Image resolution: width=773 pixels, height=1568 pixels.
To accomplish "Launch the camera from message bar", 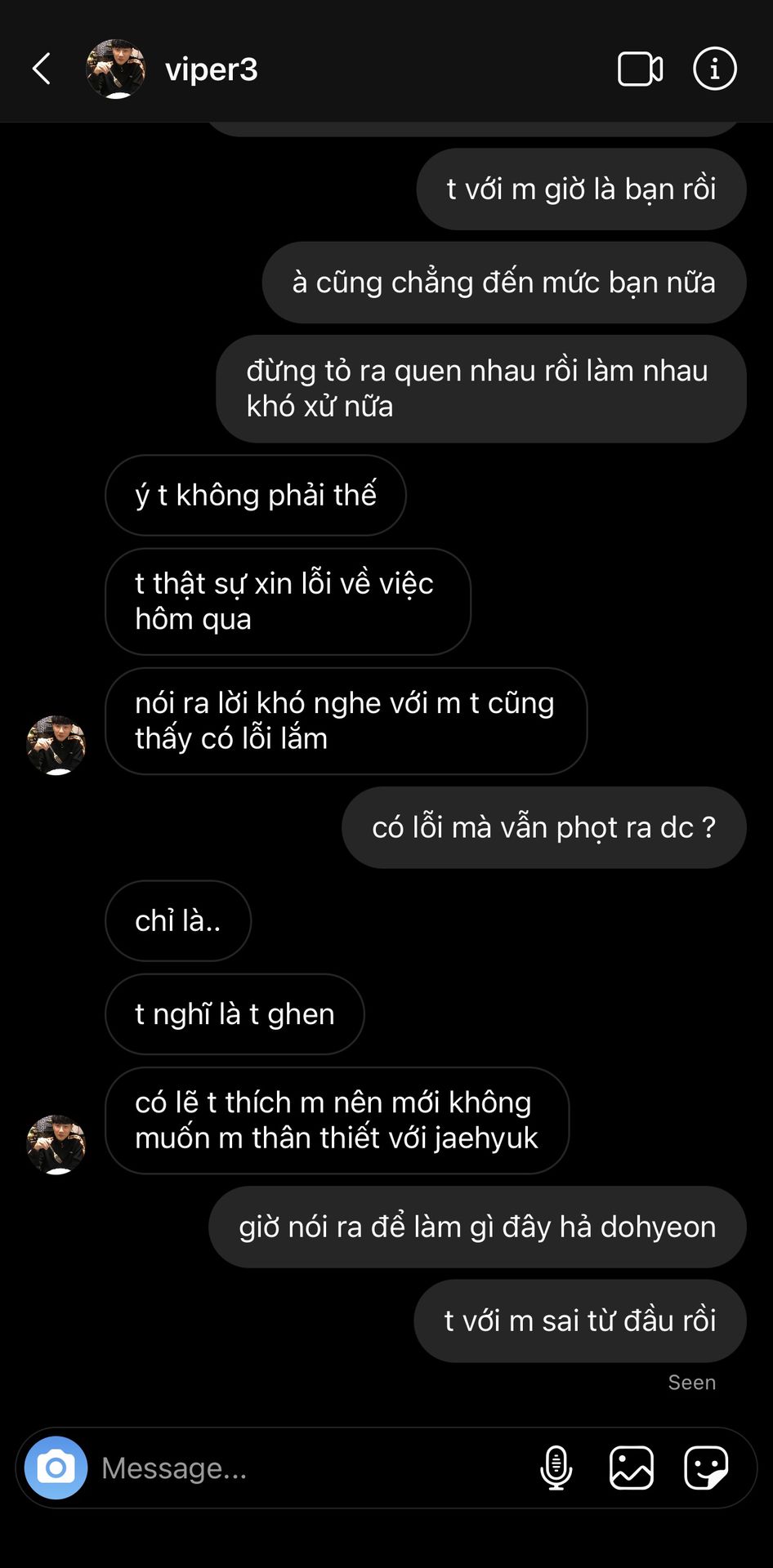I will tap(56, 1468).
